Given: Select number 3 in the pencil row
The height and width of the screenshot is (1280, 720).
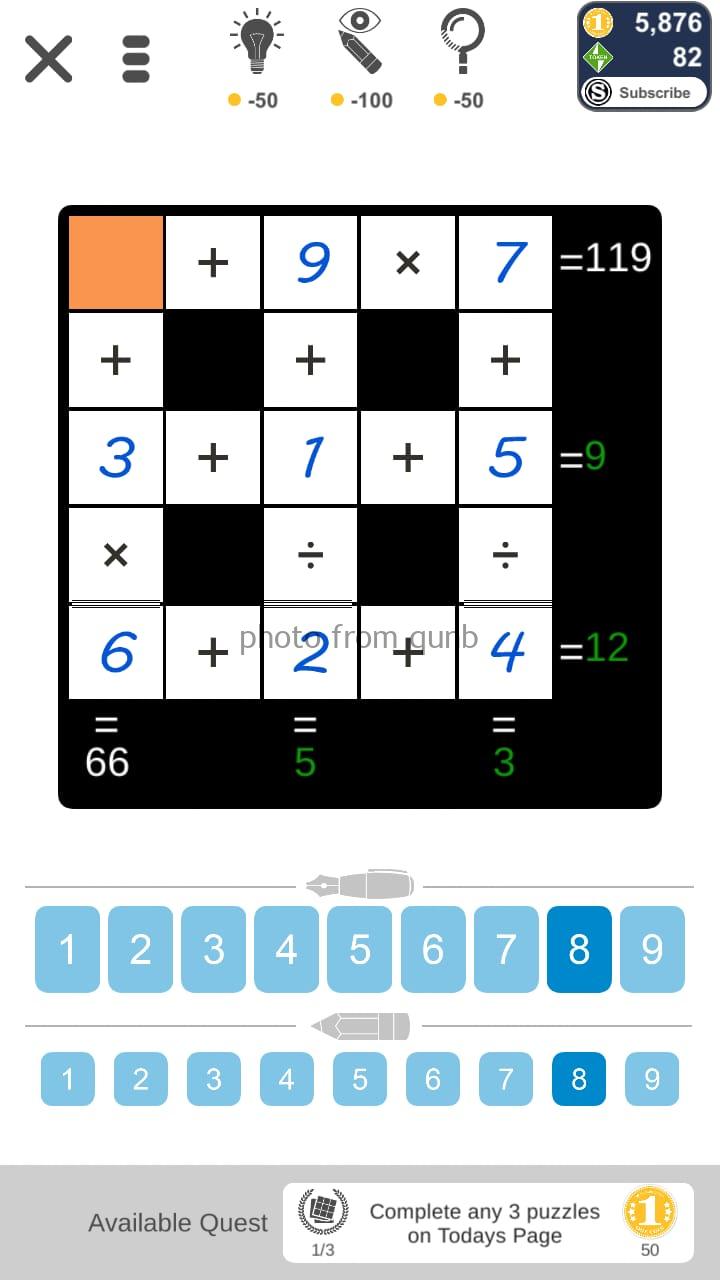Looking at the screenshot, I should point(213,1079).
